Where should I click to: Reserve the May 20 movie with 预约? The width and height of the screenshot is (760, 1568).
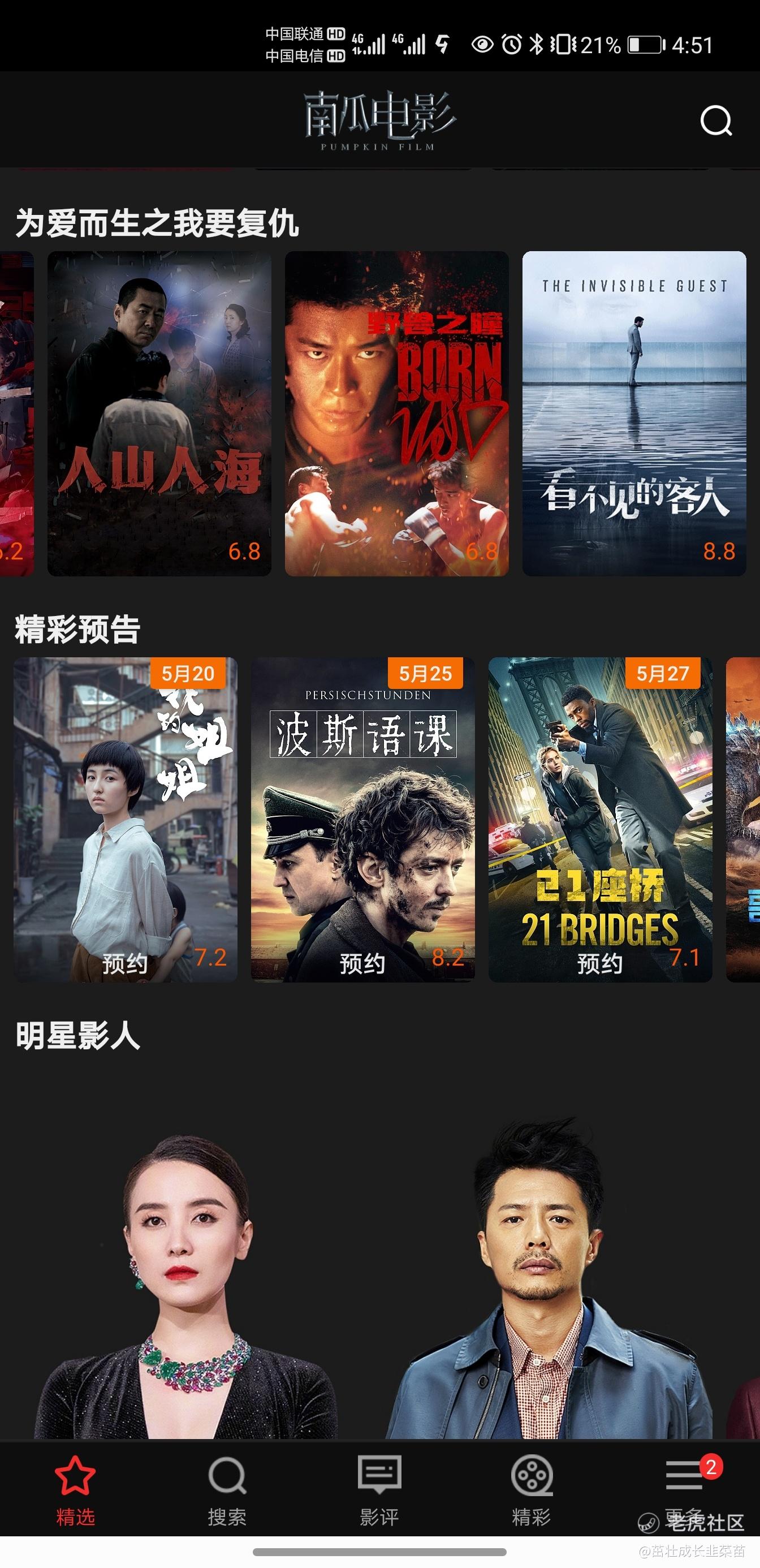click(x=125, y=963)
